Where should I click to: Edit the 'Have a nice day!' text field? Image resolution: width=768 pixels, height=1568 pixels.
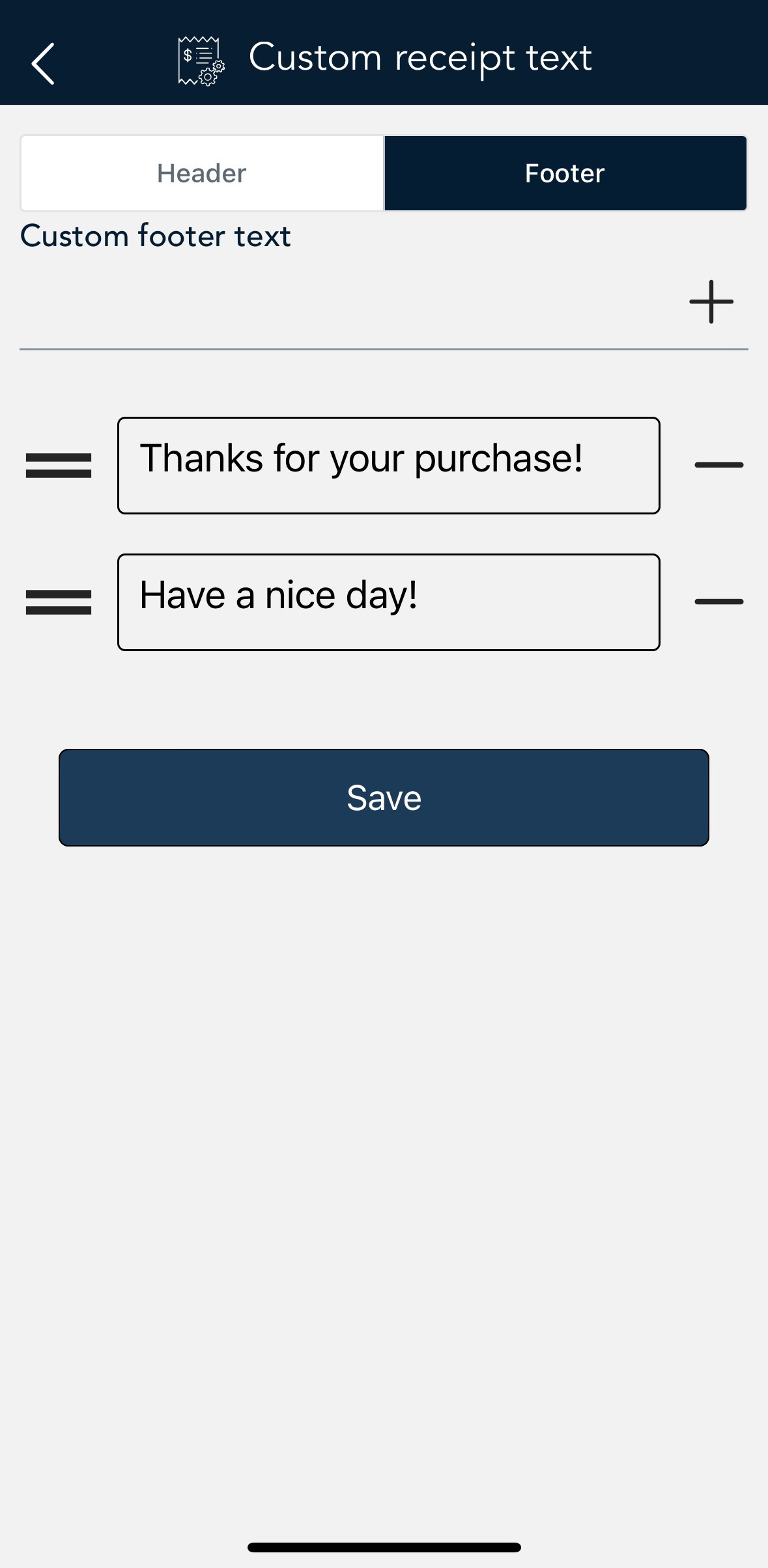click(389, 602)
